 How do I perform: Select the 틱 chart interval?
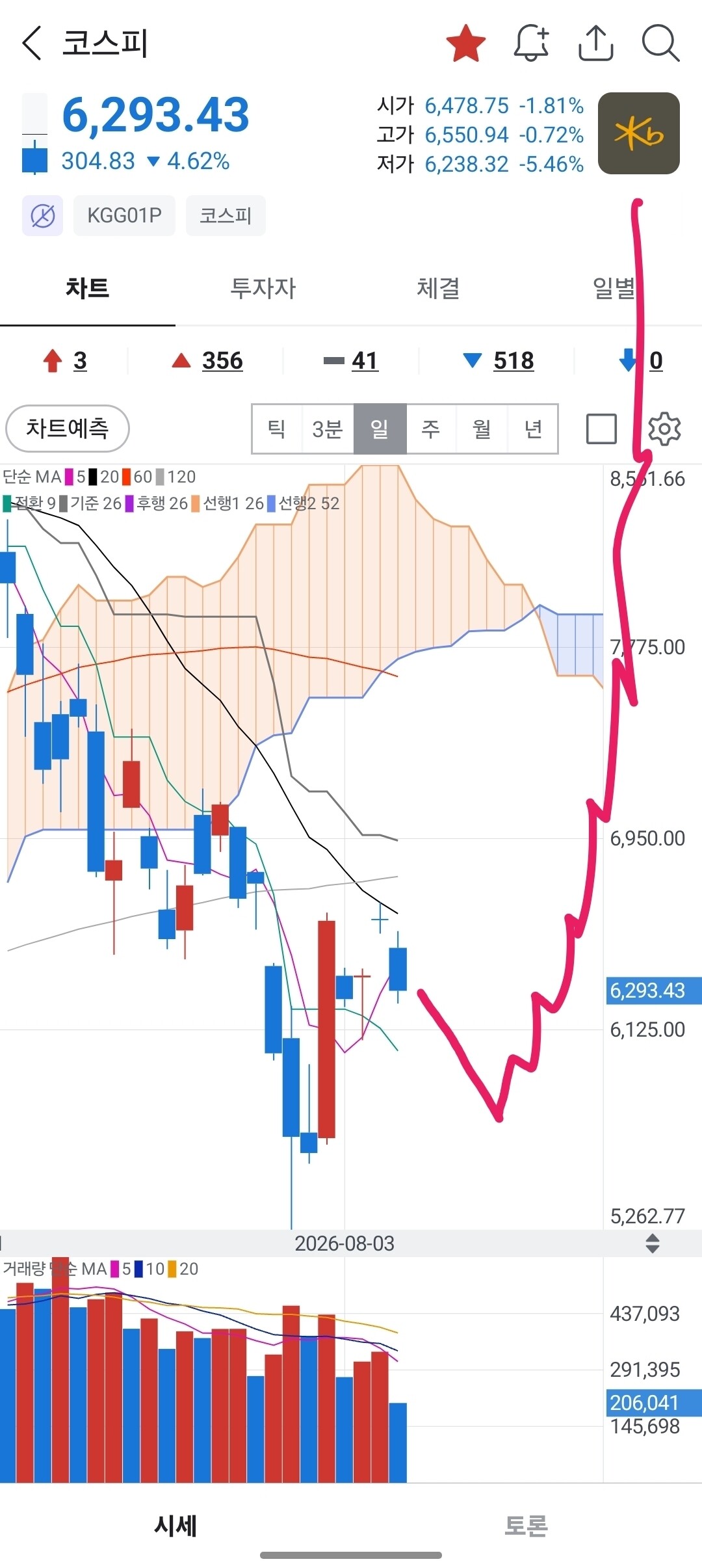coord(277,429)
